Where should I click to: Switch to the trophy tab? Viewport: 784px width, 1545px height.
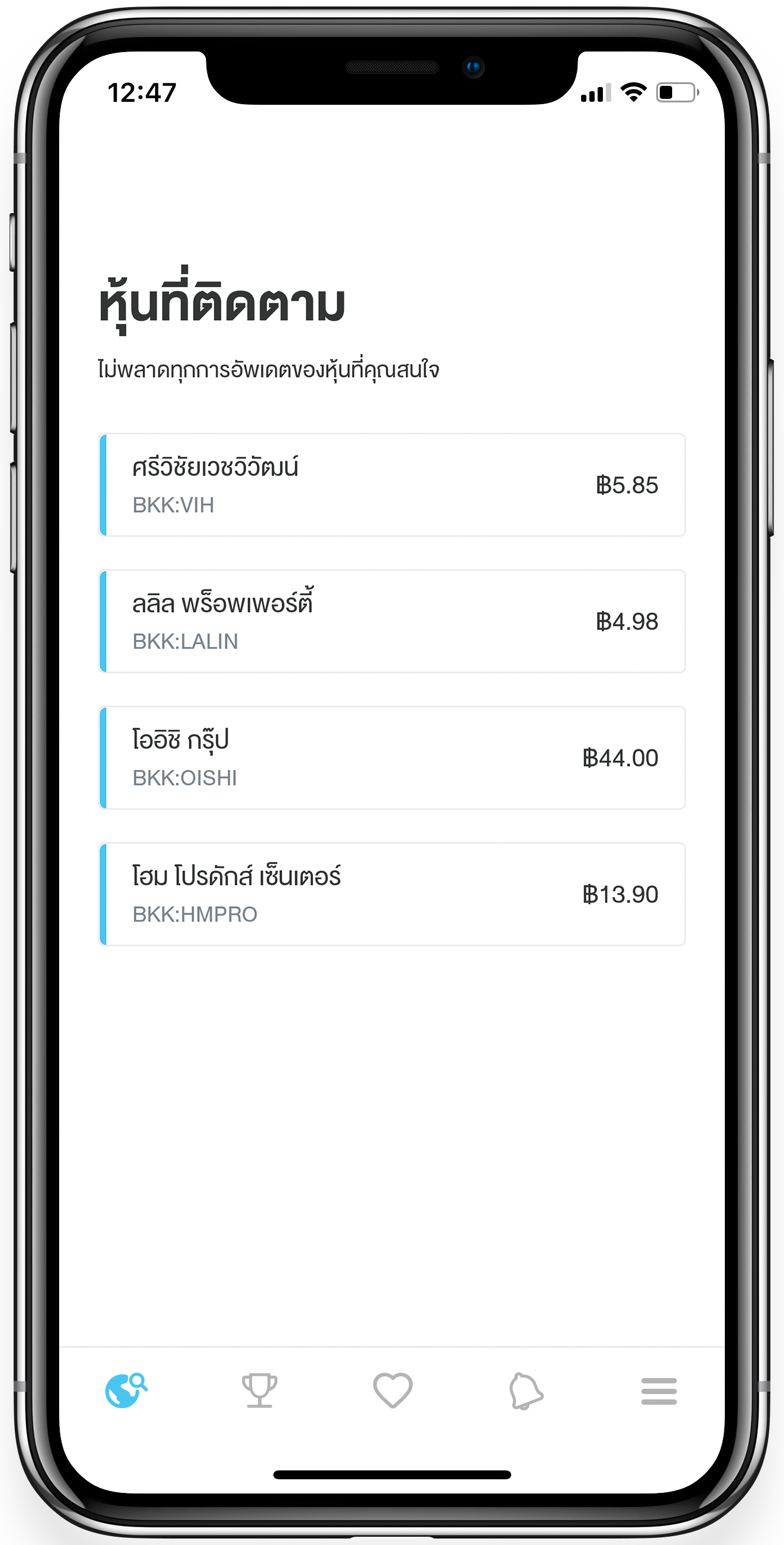point(260,1390)
